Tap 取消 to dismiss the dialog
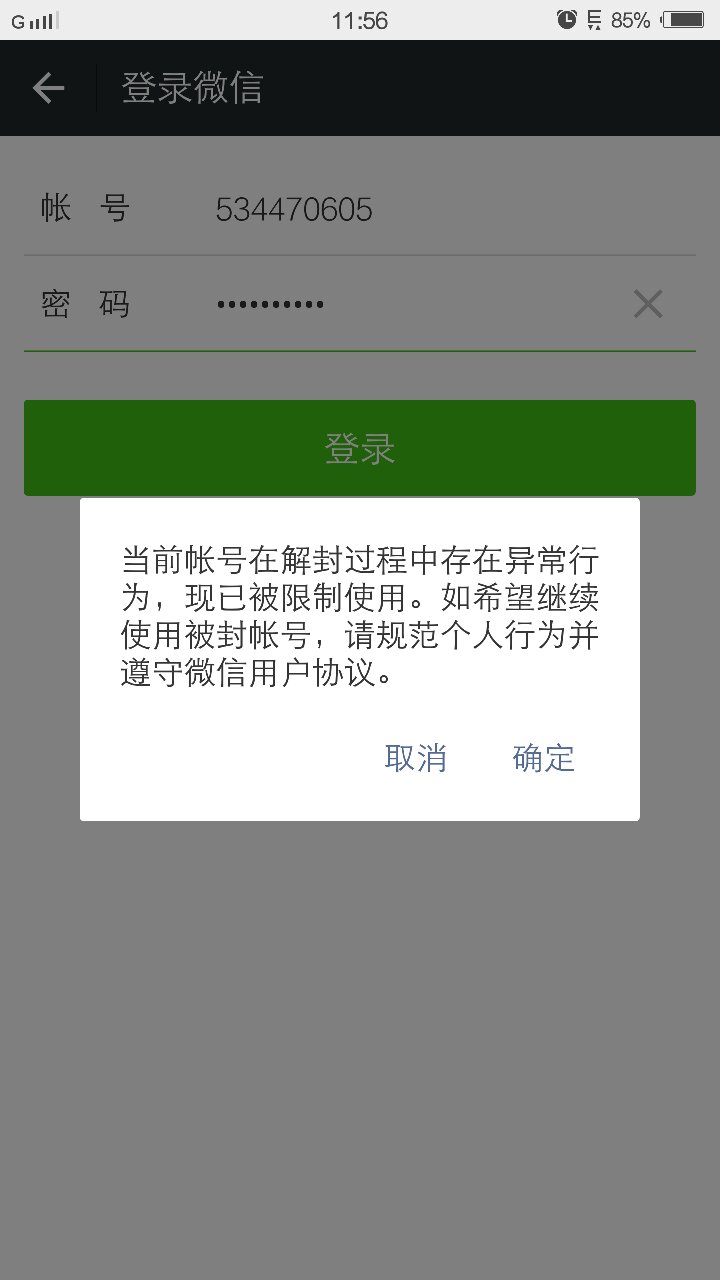The width and height of the screenshot is (720, 1280). (x=417, y=759)
